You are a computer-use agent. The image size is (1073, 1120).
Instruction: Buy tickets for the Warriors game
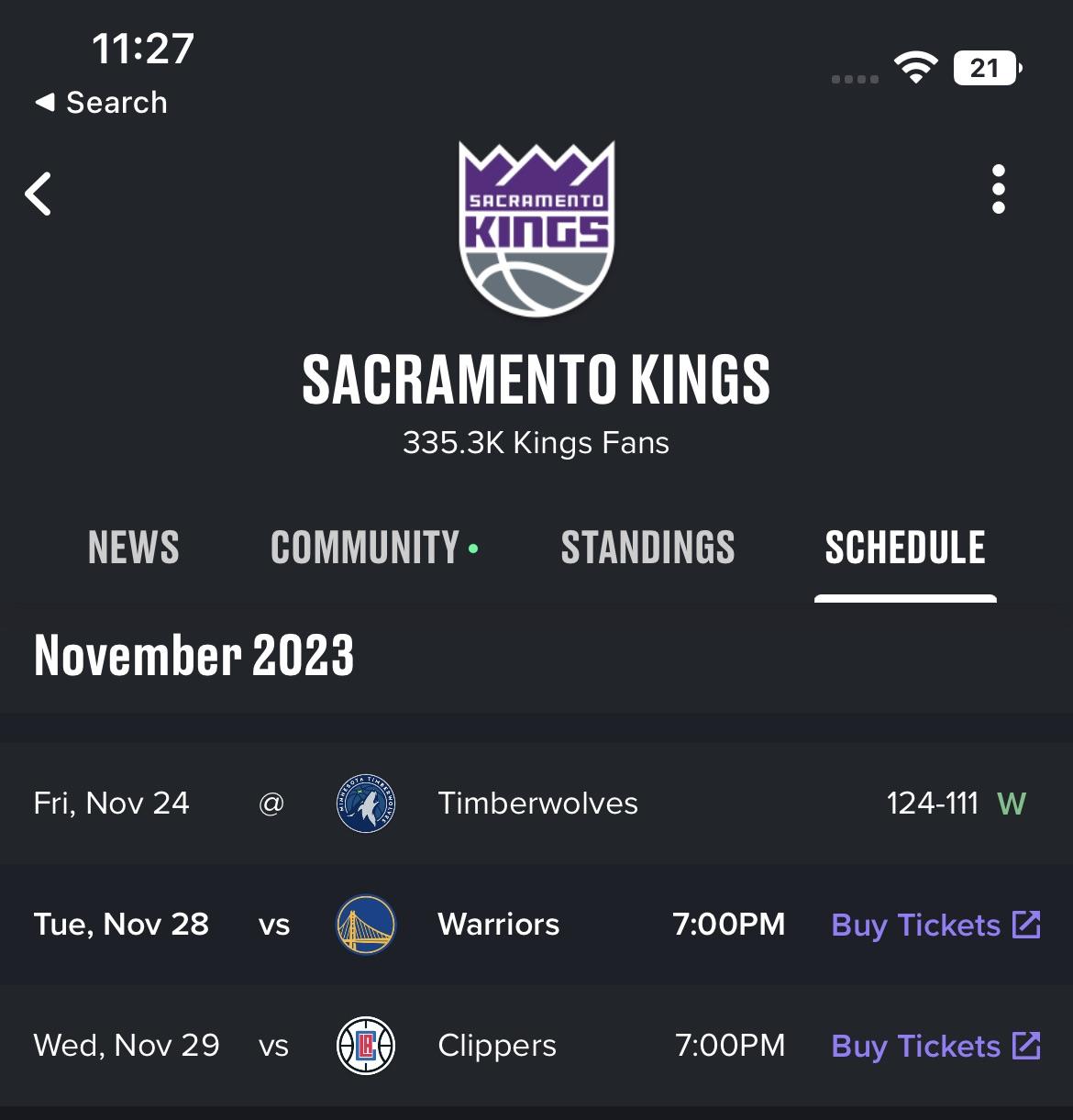tap(915, 925)
